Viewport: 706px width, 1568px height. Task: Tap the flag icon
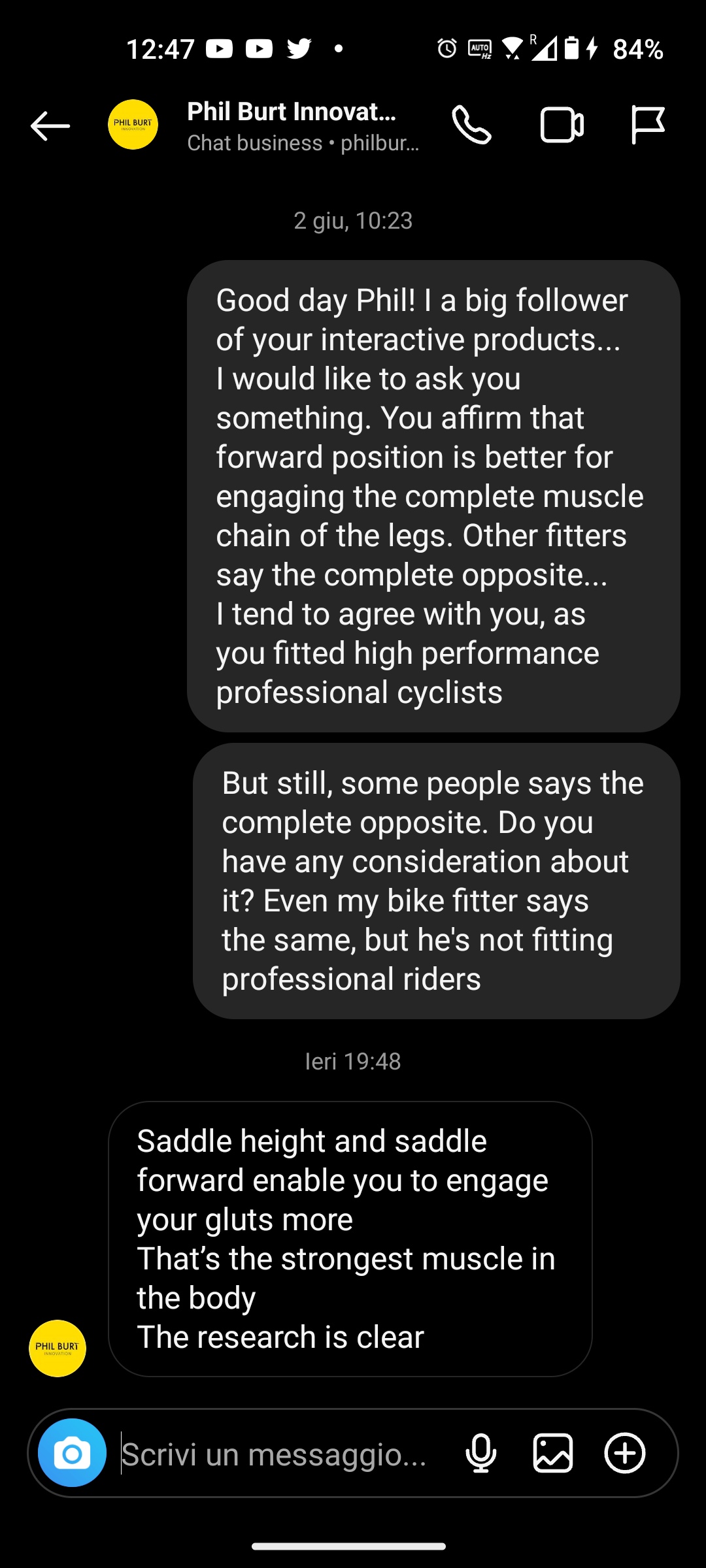pyautogui.click(x=647, y=125)
